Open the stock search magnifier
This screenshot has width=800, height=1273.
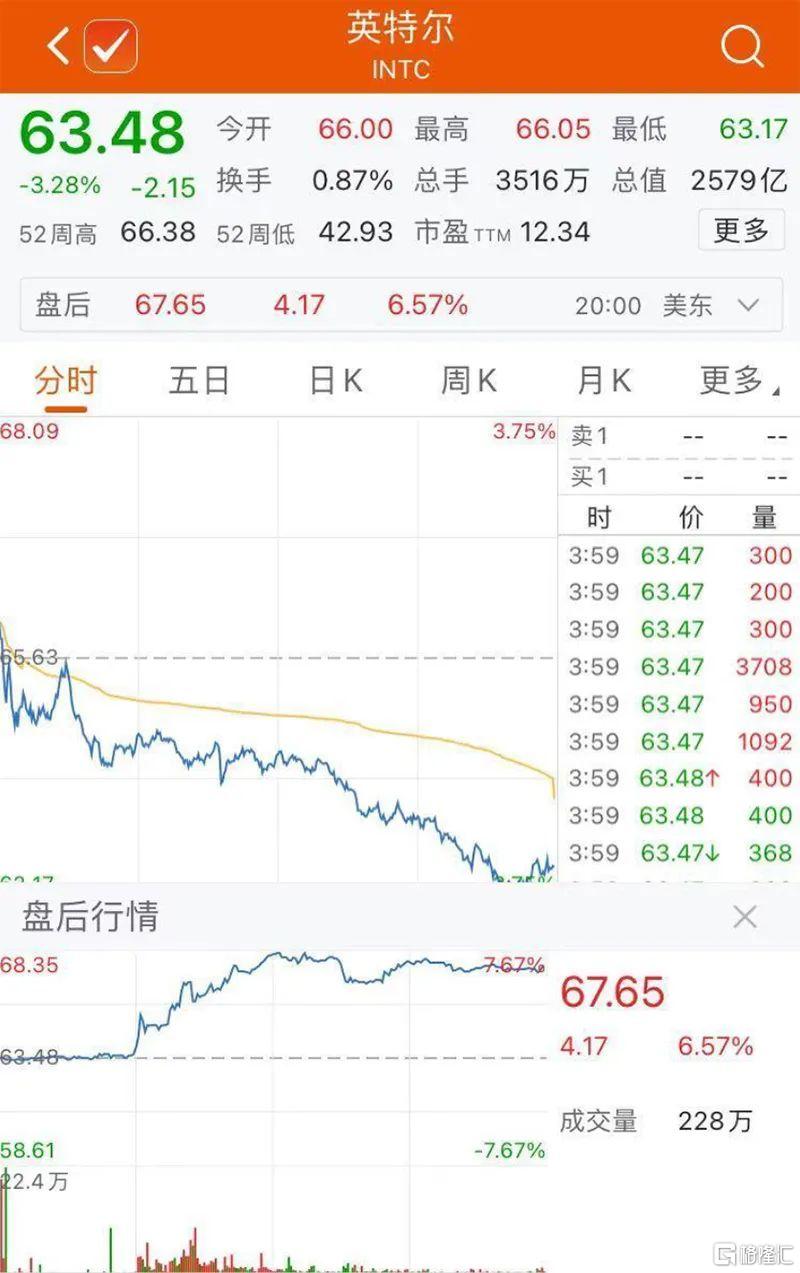(x=741, y=46)
